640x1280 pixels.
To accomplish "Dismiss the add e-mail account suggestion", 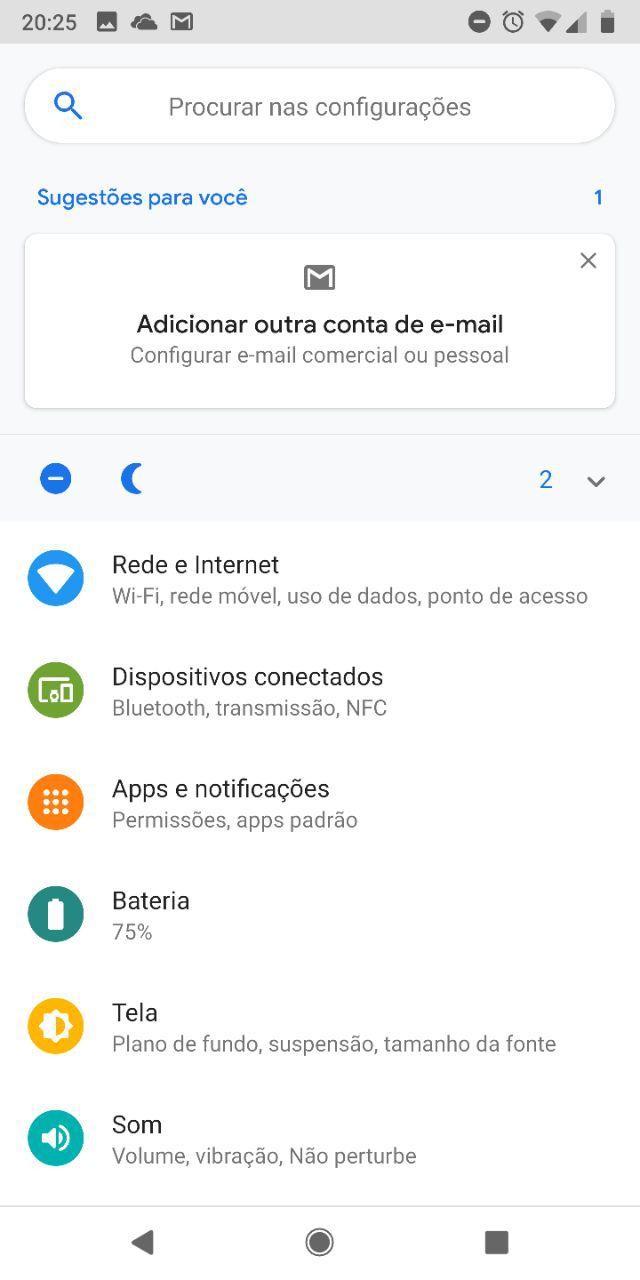I will click(588, 261).
